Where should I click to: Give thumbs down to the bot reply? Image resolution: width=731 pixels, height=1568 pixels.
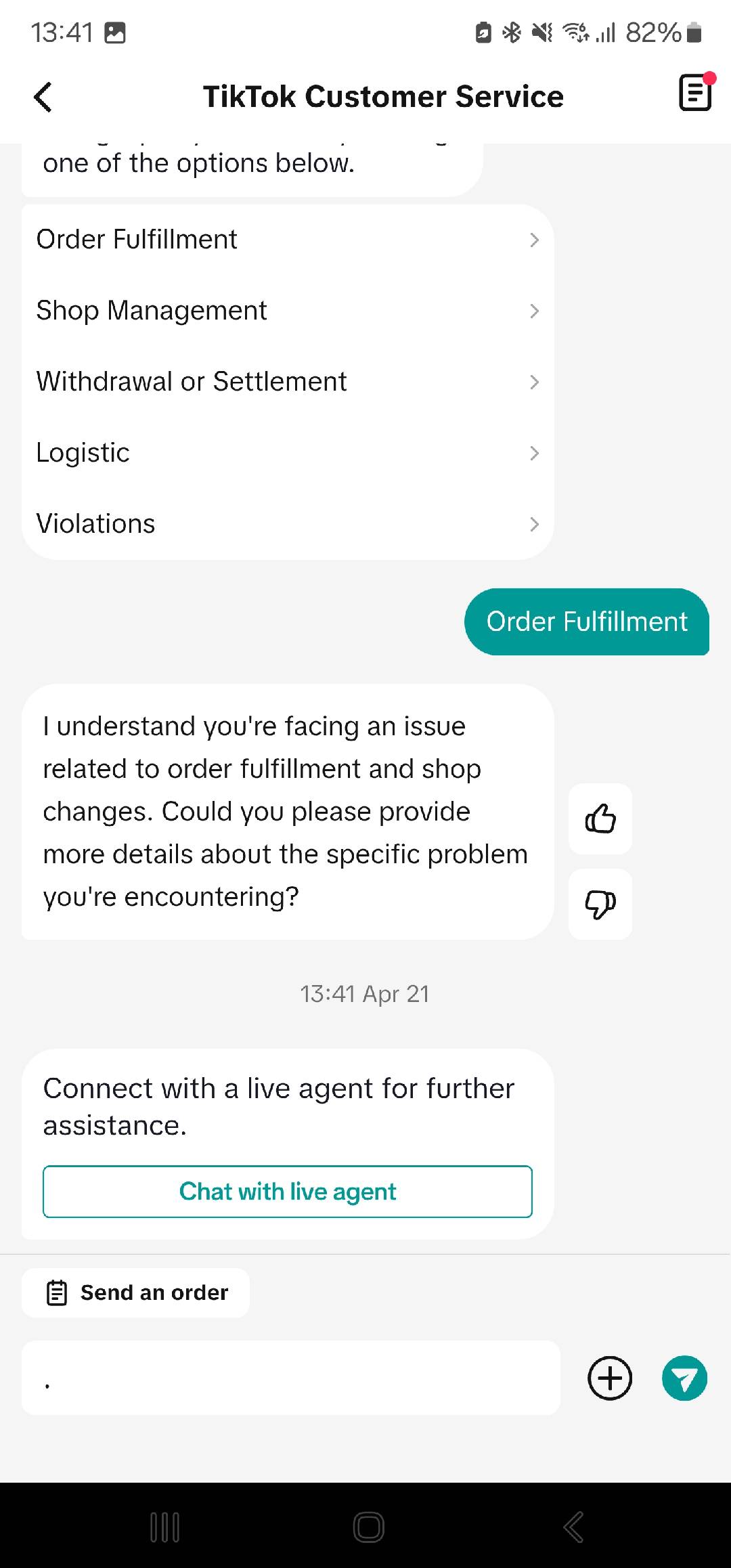600,904
